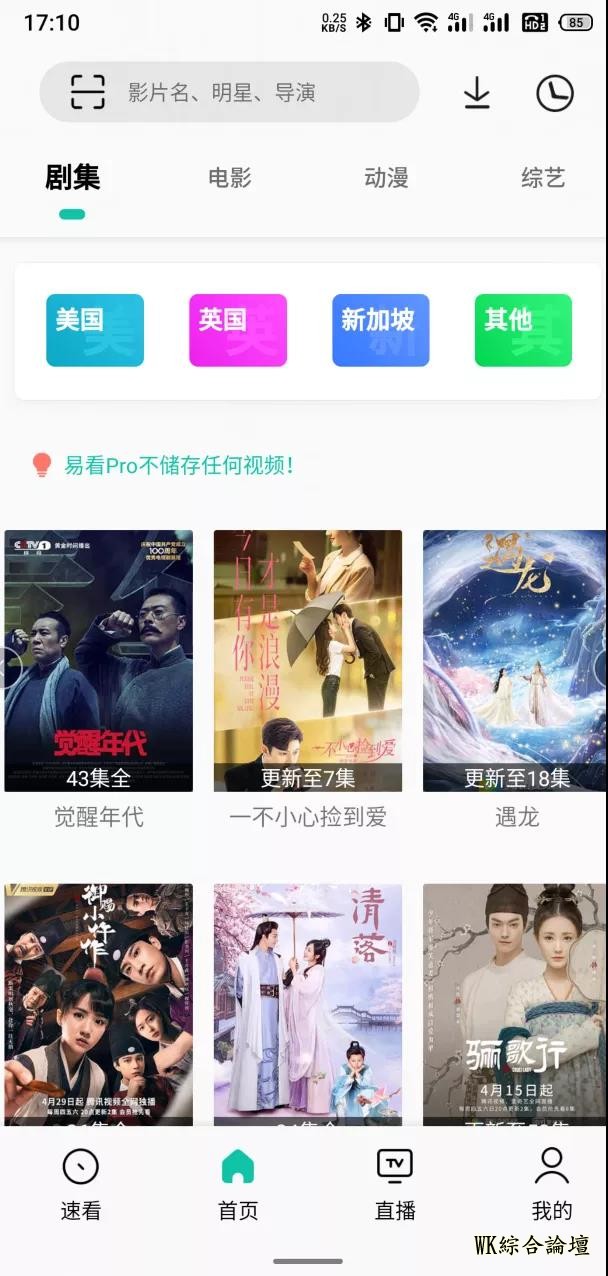Screen dimensions: 608x1276
Task: Choose the 新加坡 category chip
Action: tap(381, 330)
